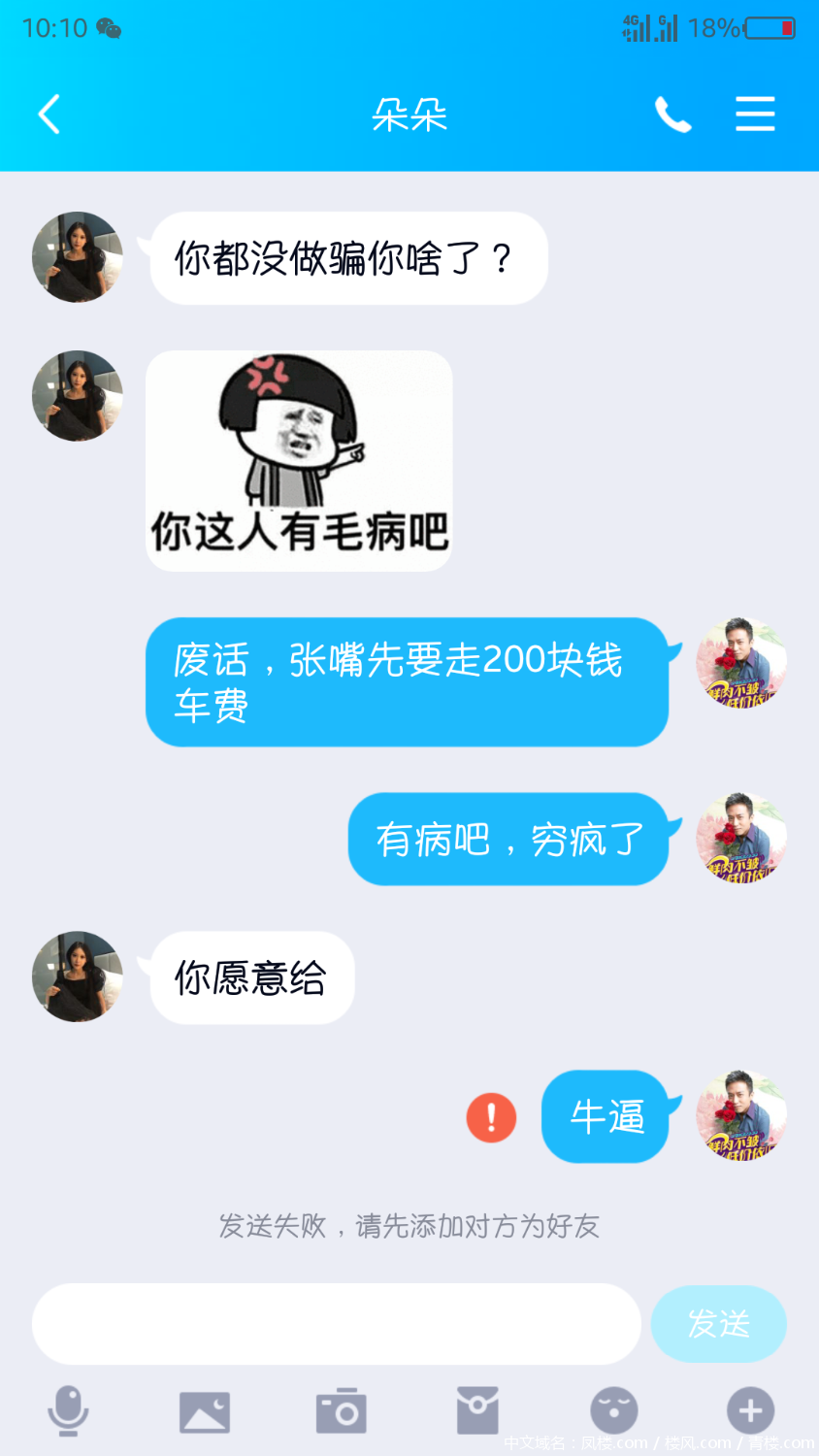Go back from the 朵朵 chat

[x=49, y=115]
